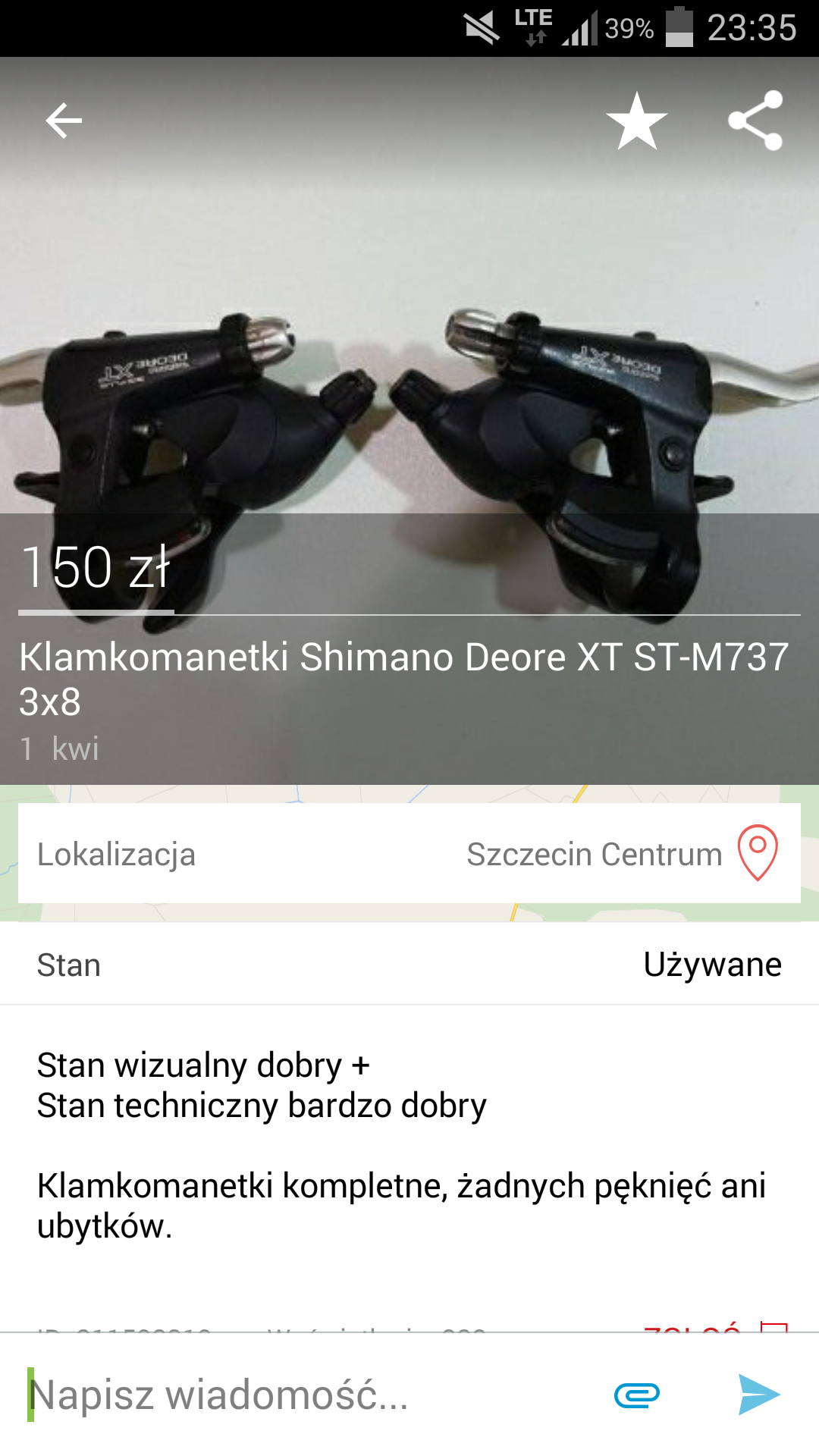
Task: Attach a file with the paperclip icon
Action: [x=636, y=1395]
